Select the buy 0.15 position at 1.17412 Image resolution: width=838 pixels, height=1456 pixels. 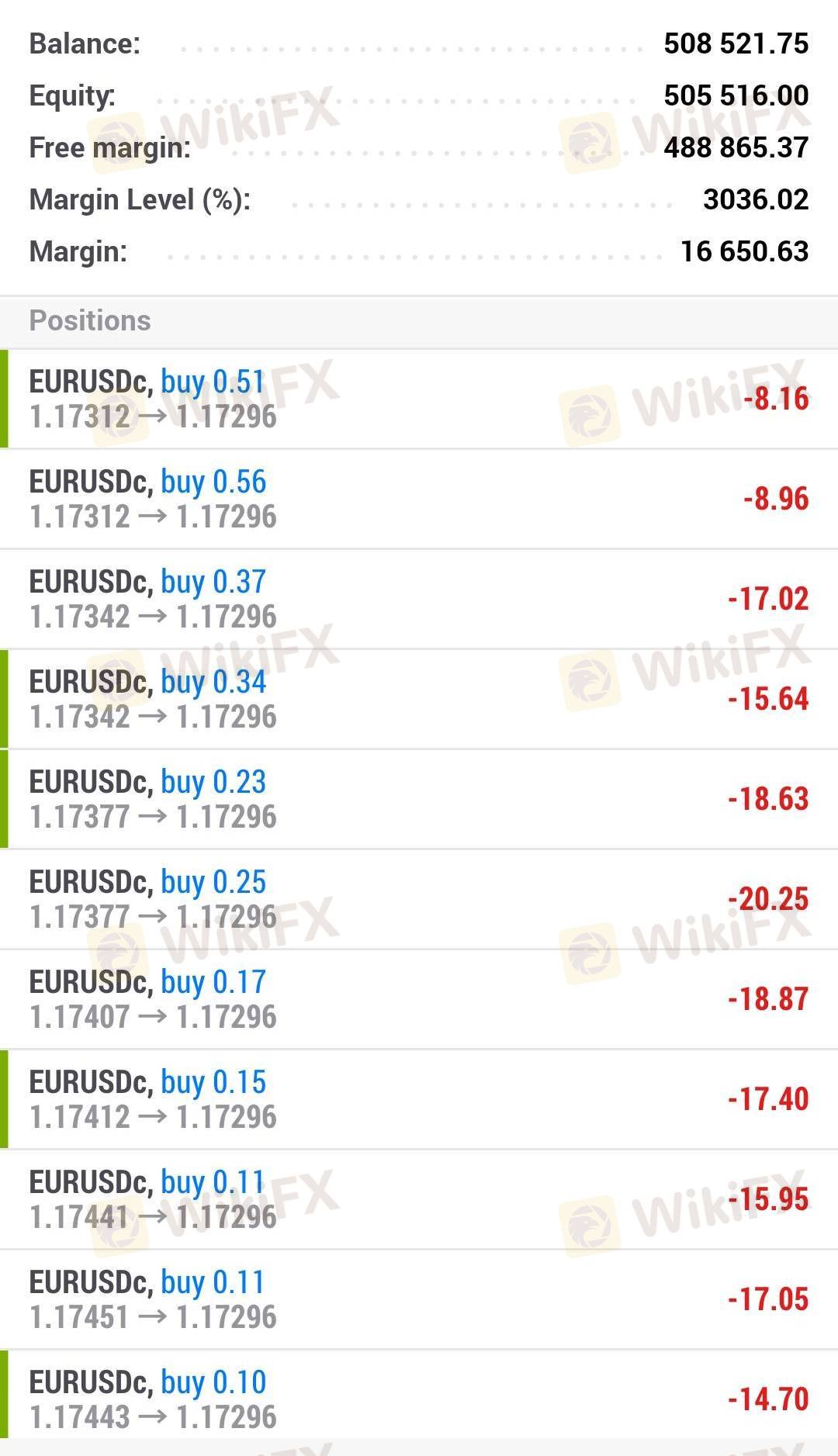click(x=419, y=1099)
